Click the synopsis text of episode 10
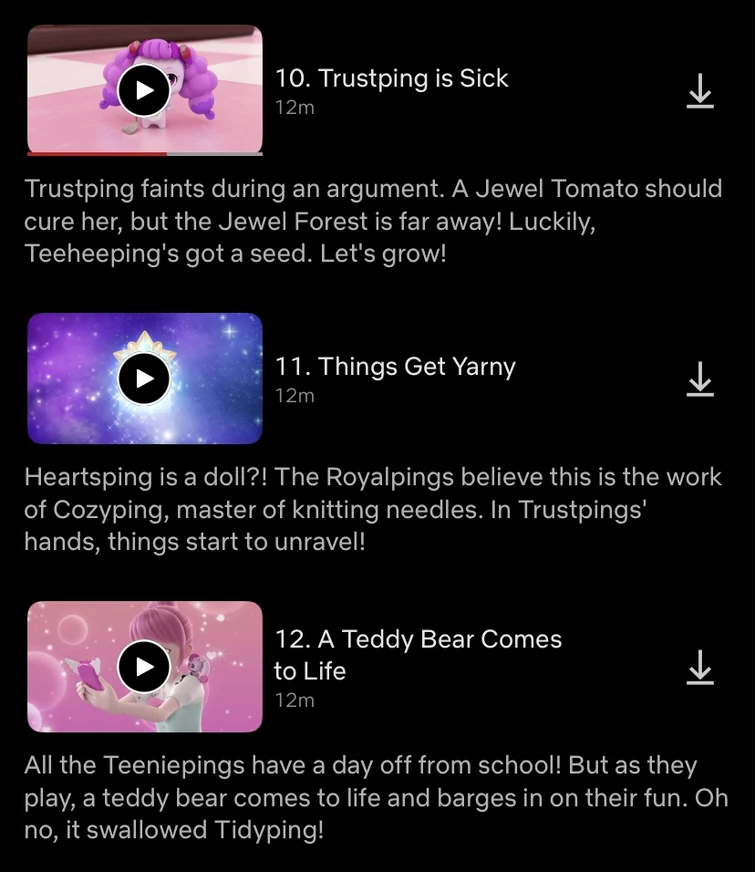Image resolution: width=755 pixels, height=872 pixels. (x=373, y=221)
